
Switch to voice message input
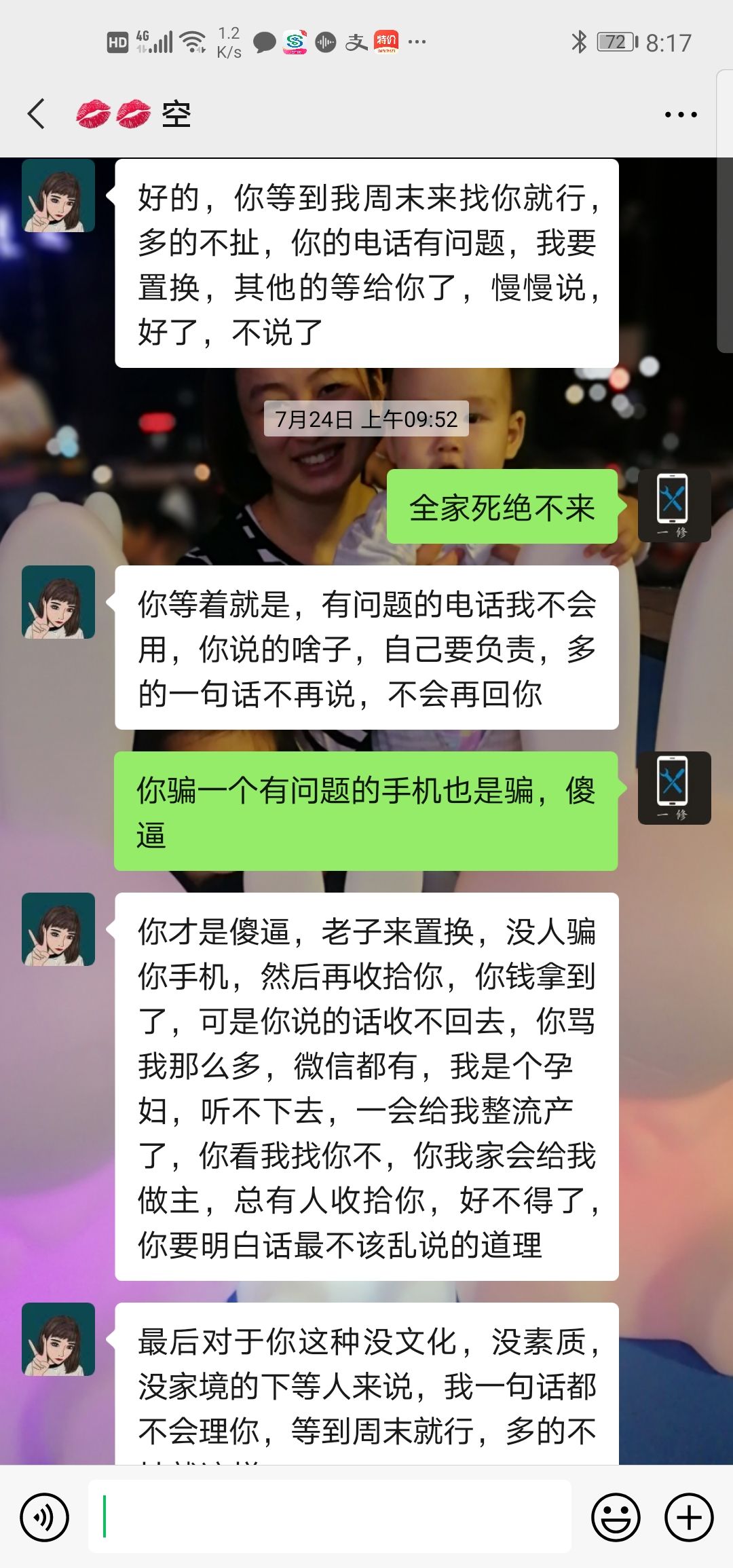(x=45, y=1517)
